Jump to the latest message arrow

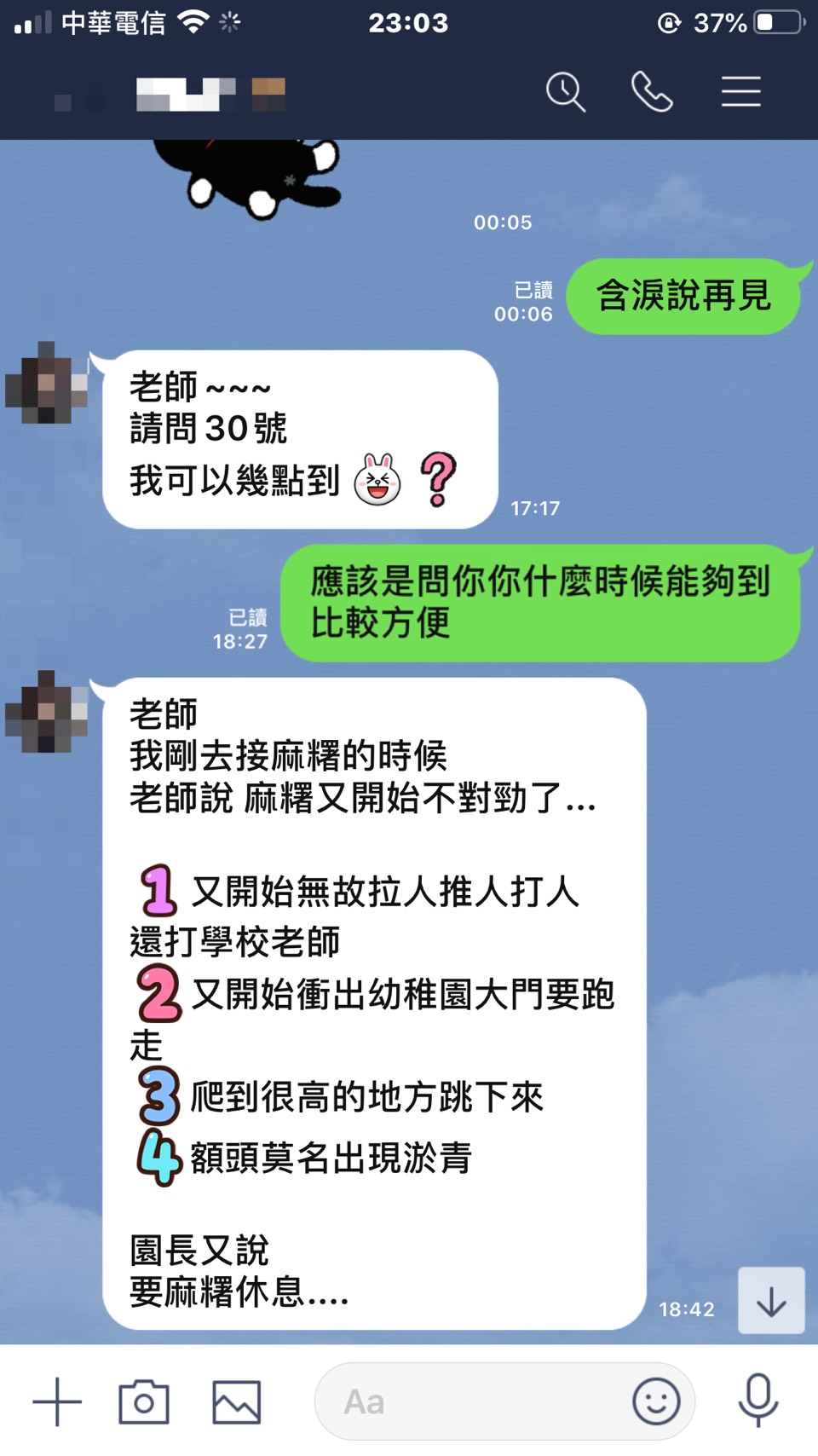(x=771, y=1301)
